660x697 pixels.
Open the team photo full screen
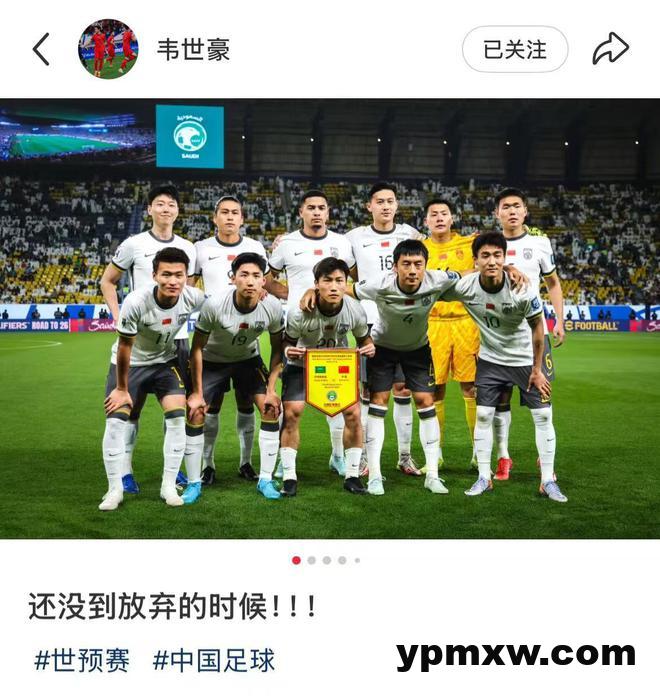click(330, 318)
